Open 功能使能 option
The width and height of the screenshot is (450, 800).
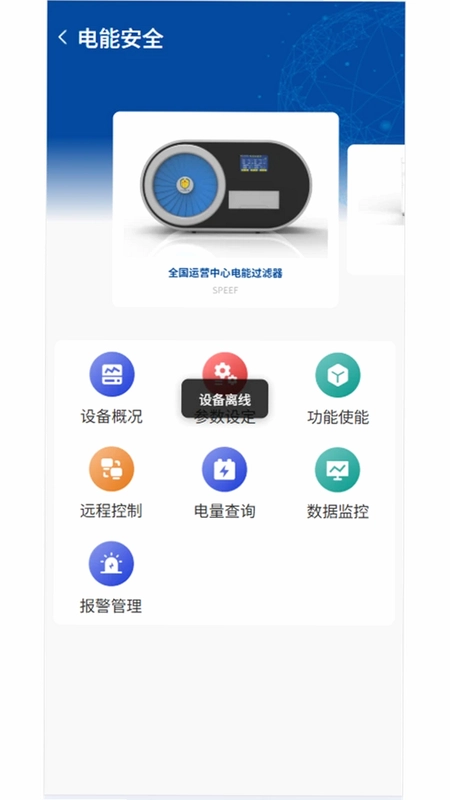tap(338, 388)
